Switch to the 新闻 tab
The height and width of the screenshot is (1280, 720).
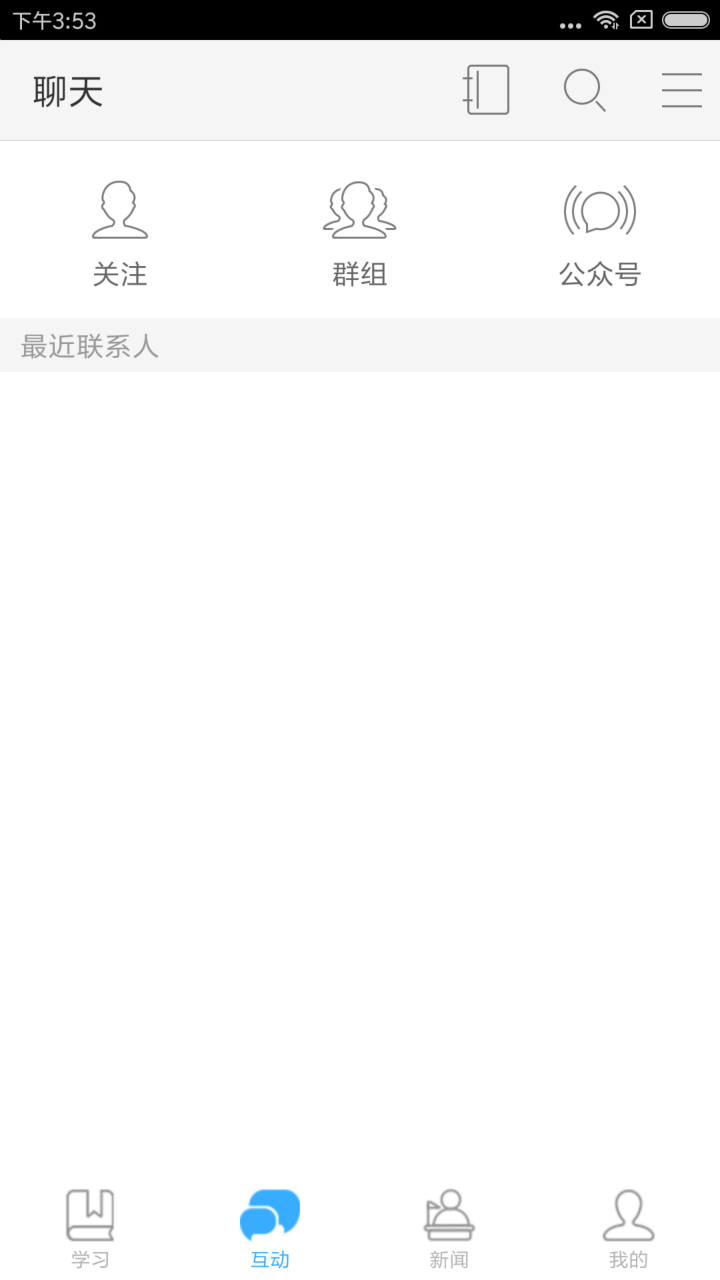click(x=449, y=1230)
